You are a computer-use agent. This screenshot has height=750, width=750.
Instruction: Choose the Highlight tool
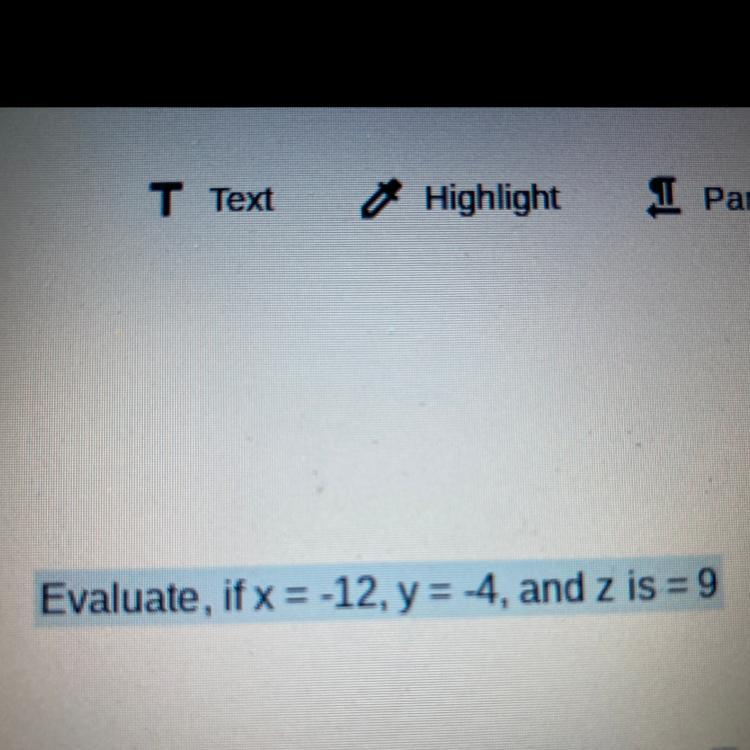pos(460,199)
